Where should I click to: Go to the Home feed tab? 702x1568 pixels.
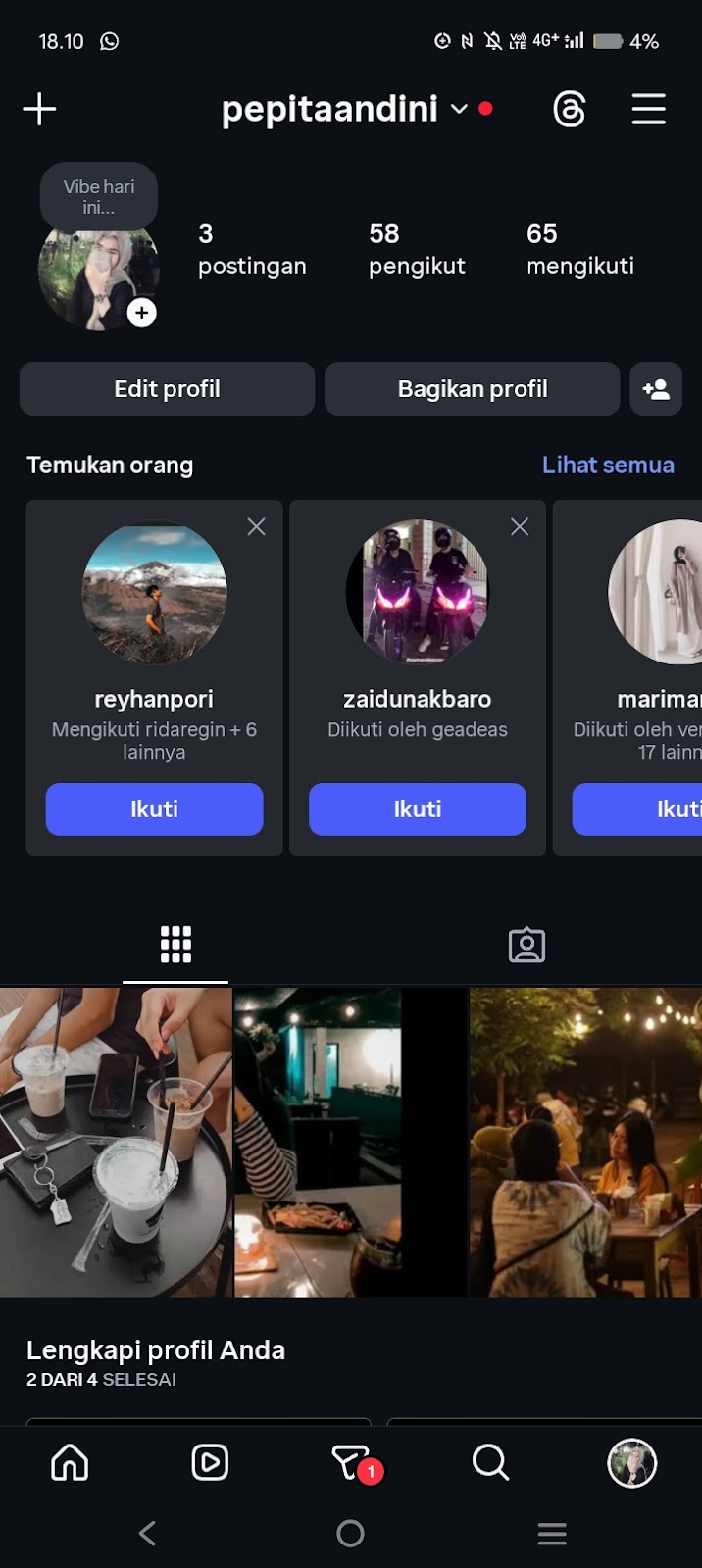coord(70,1462)
